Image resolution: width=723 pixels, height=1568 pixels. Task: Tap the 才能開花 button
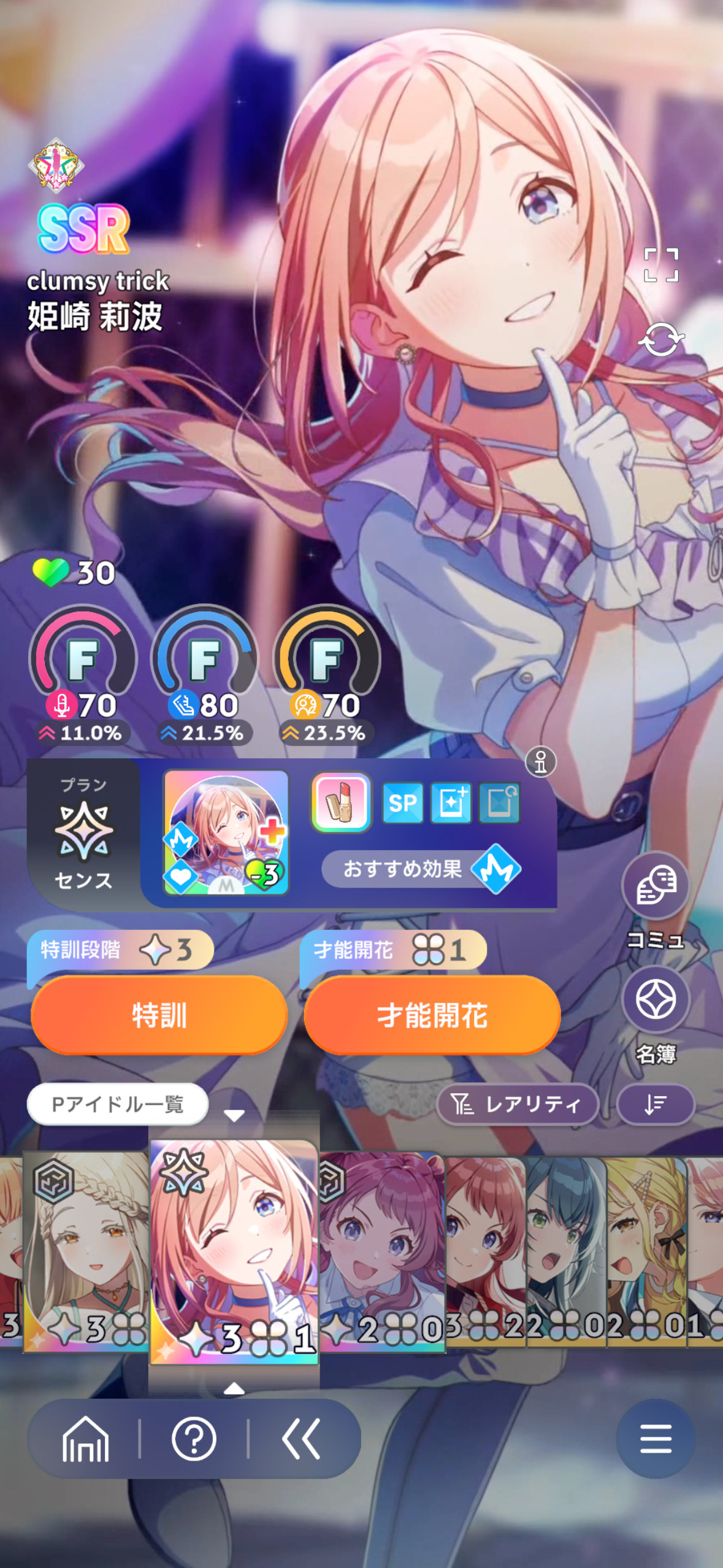tap(432, 1015)
